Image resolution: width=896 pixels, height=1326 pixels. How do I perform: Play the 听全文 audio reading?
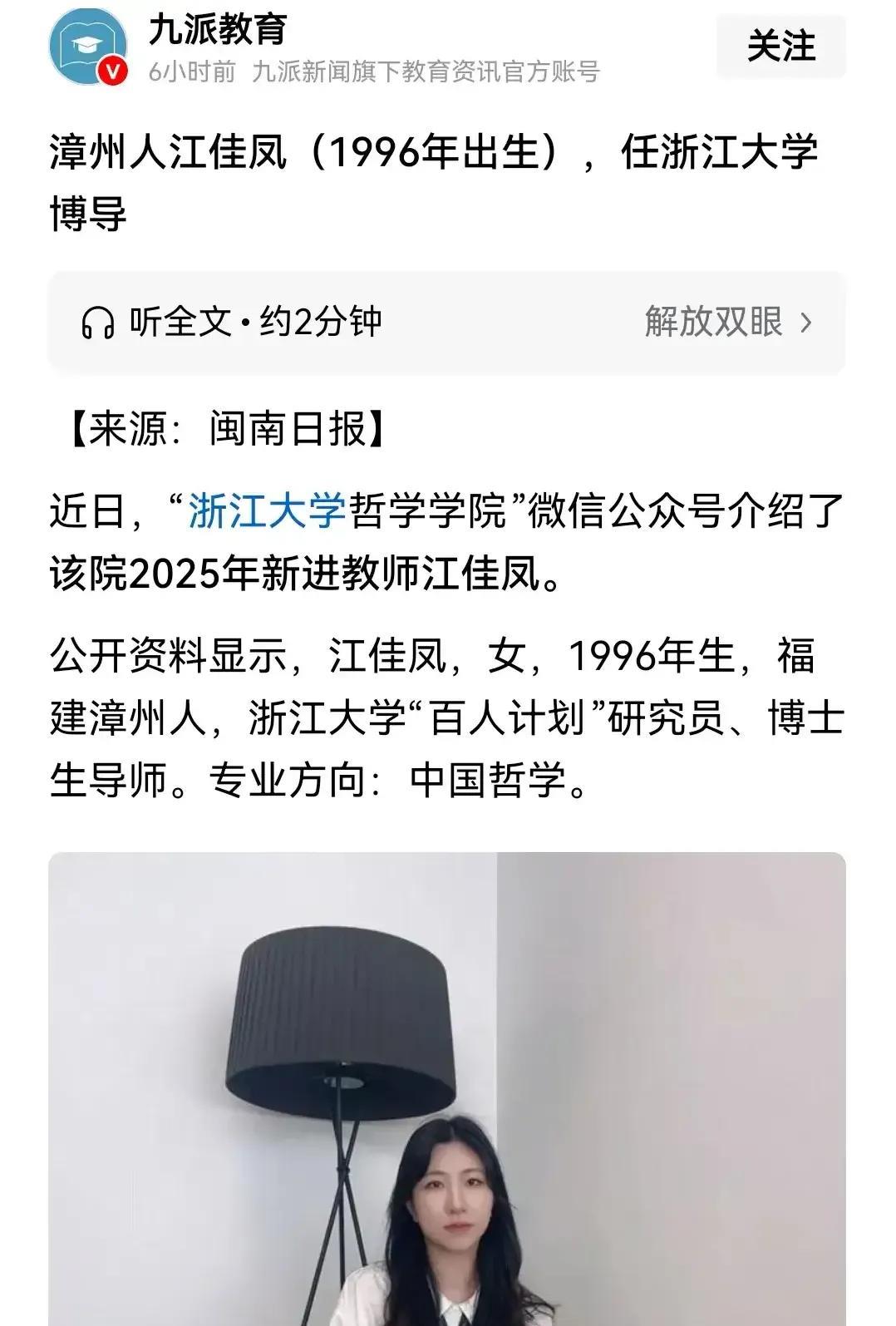click(232, 322)
